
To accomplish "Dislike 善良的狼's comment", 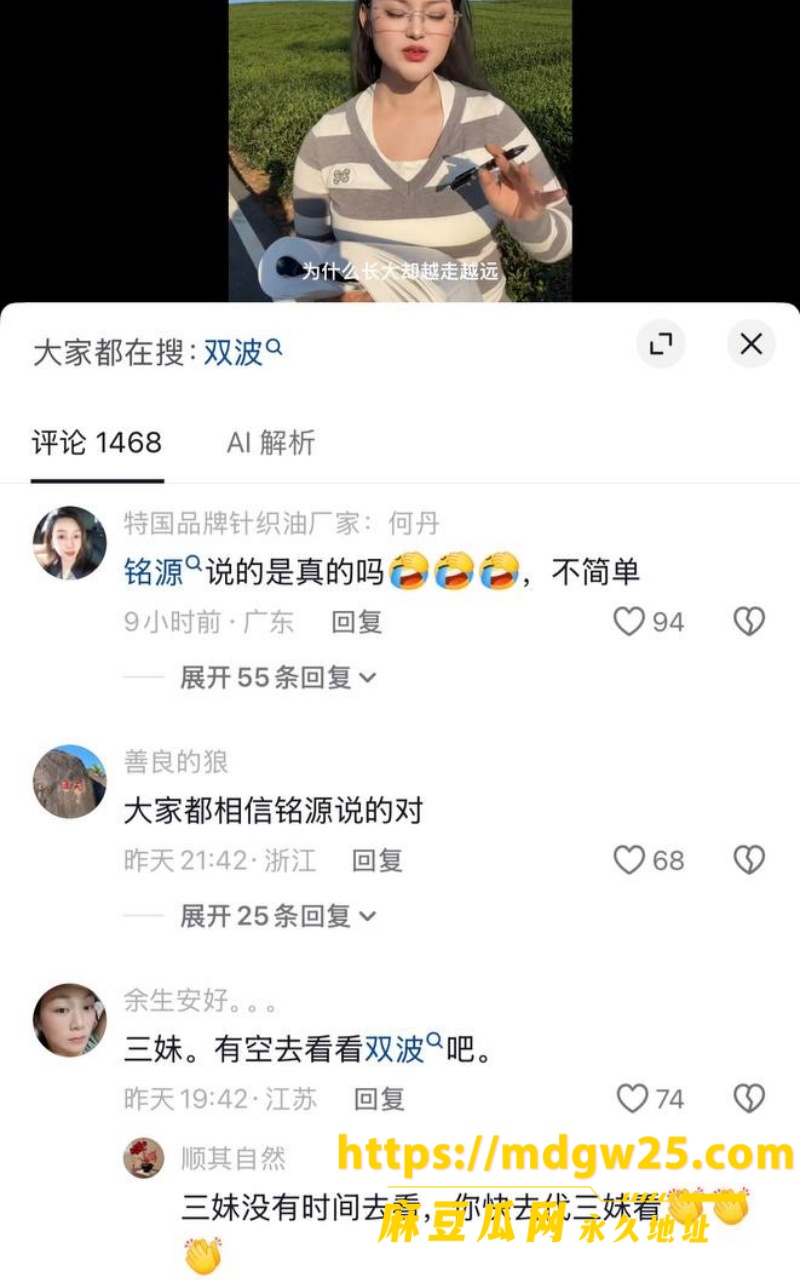I will pos(749,860).
